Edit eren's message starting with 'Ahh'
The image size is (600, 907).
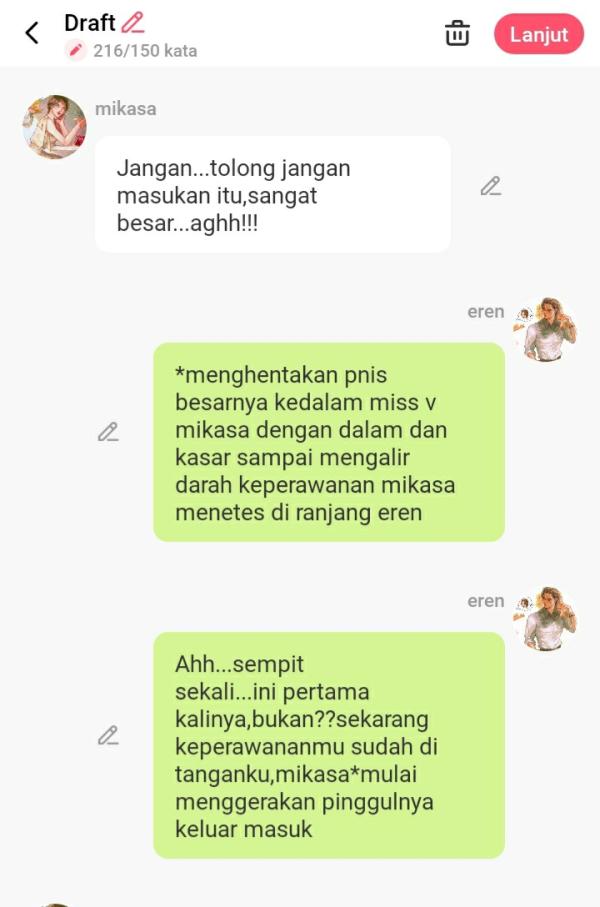108,735
